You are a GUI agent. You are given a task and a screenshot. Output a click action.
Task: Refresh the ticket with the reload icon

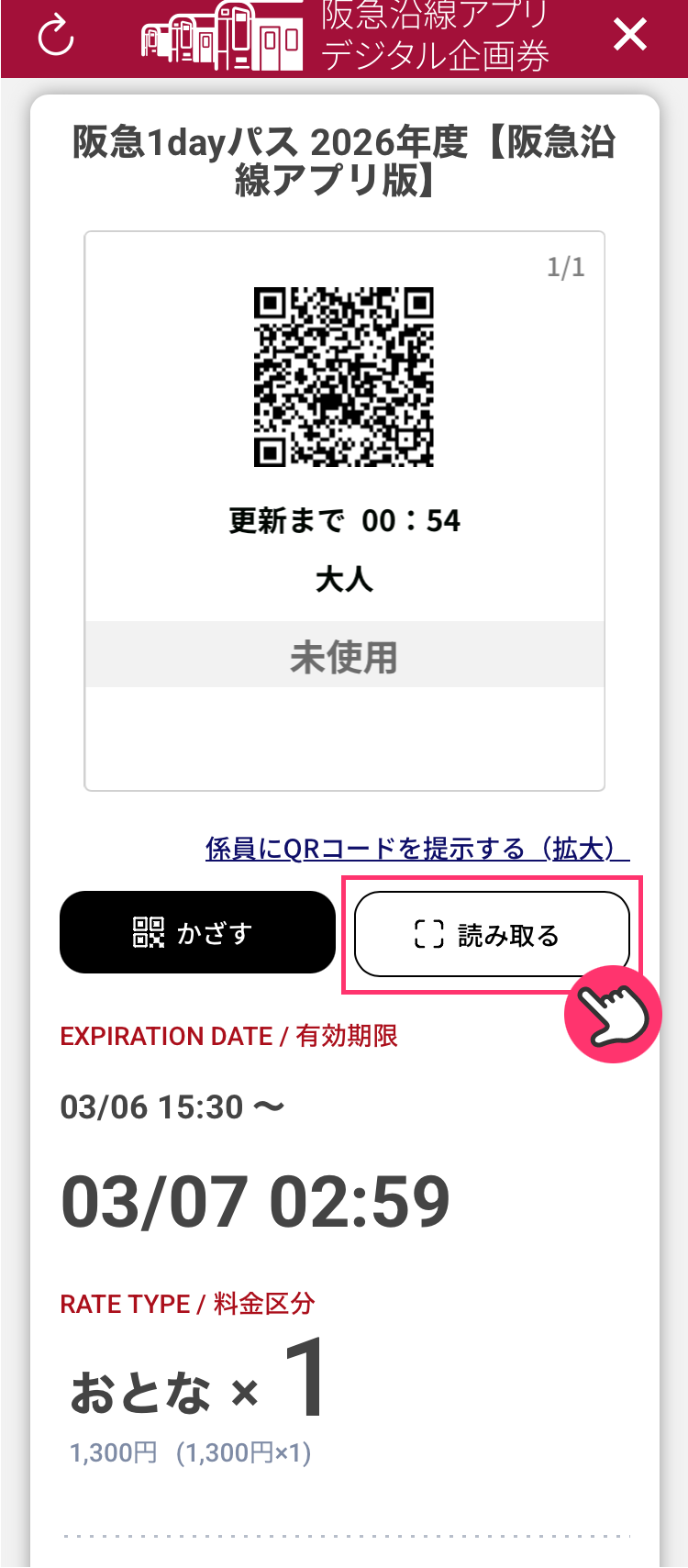pos(56,37)
